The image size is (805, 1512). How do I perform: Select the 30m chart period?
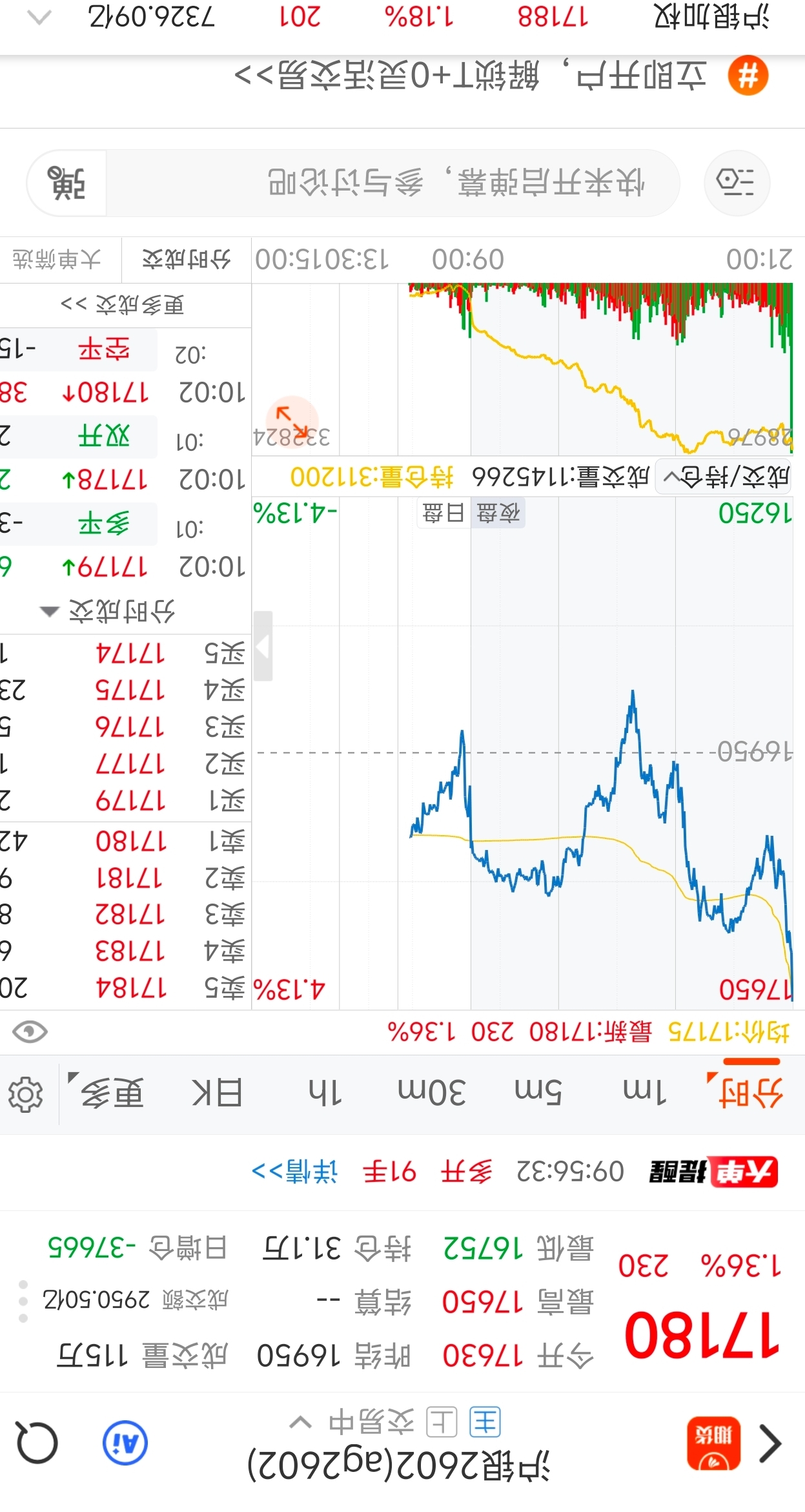point(431,1093)
